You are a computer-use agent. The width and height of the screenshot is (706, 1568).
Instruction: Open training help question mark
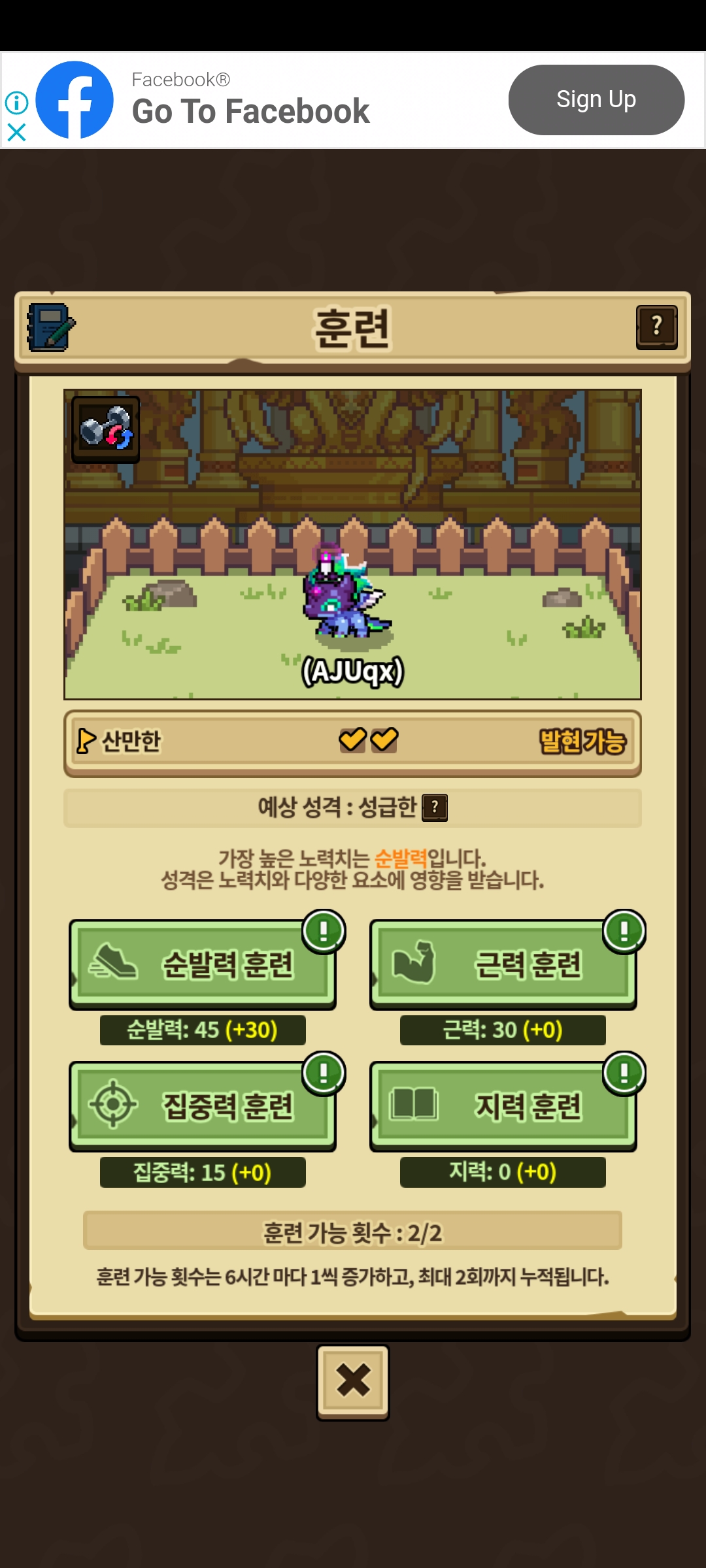pyautogui.click(x=656, y=327)
